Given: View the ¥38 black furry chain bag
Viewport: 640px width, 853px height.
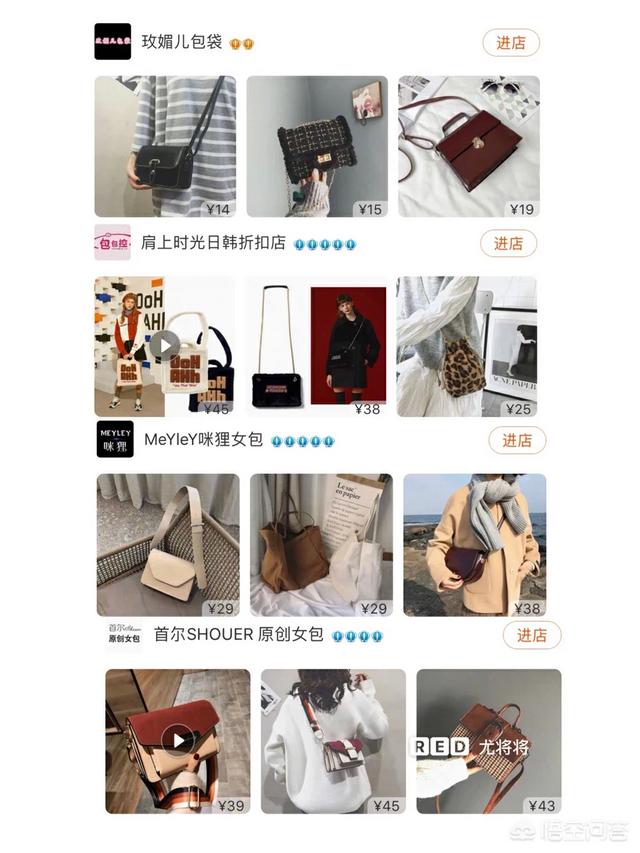Looking at the screenshot, I should pos(317,346).
